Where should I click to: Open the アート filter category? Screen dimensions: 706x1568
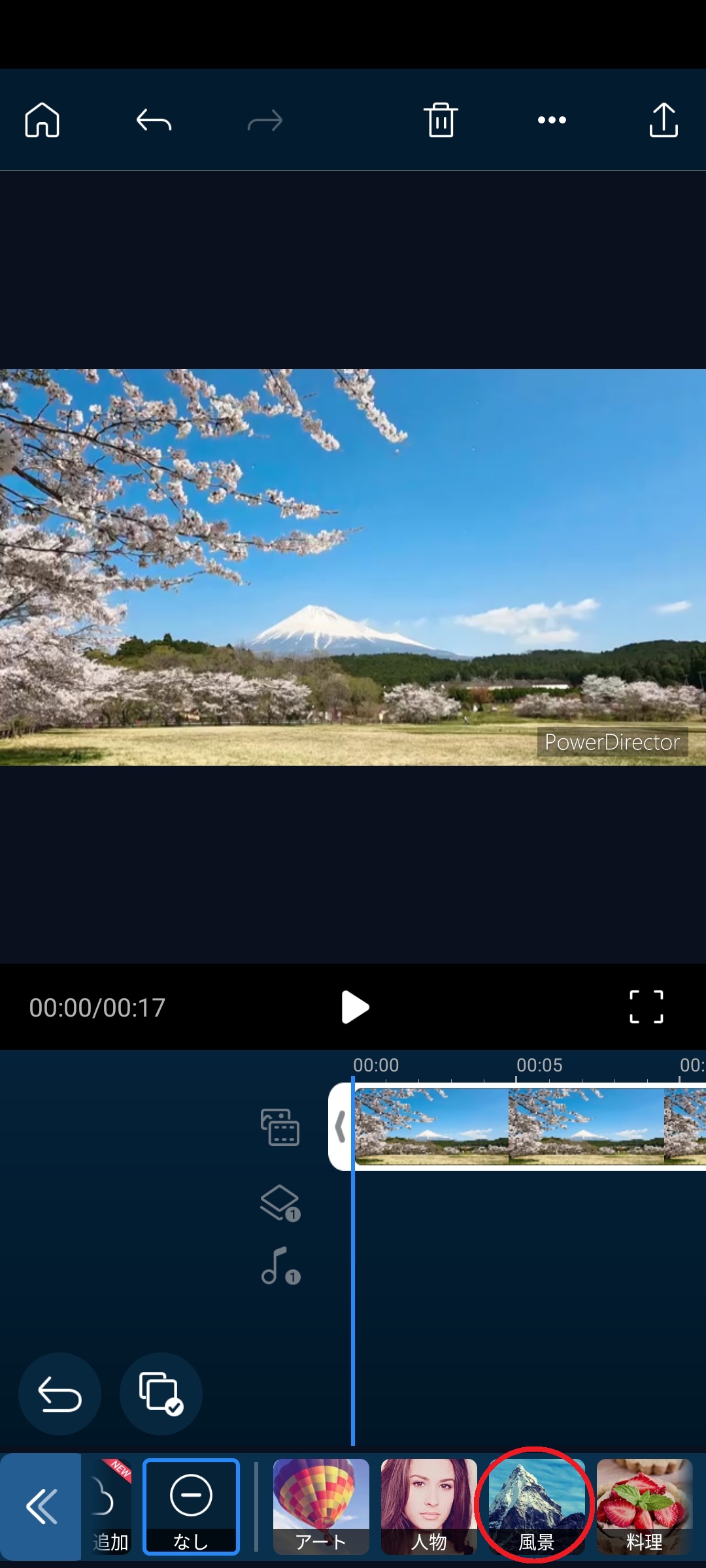pyautogui.click(x=321, y=1507)
